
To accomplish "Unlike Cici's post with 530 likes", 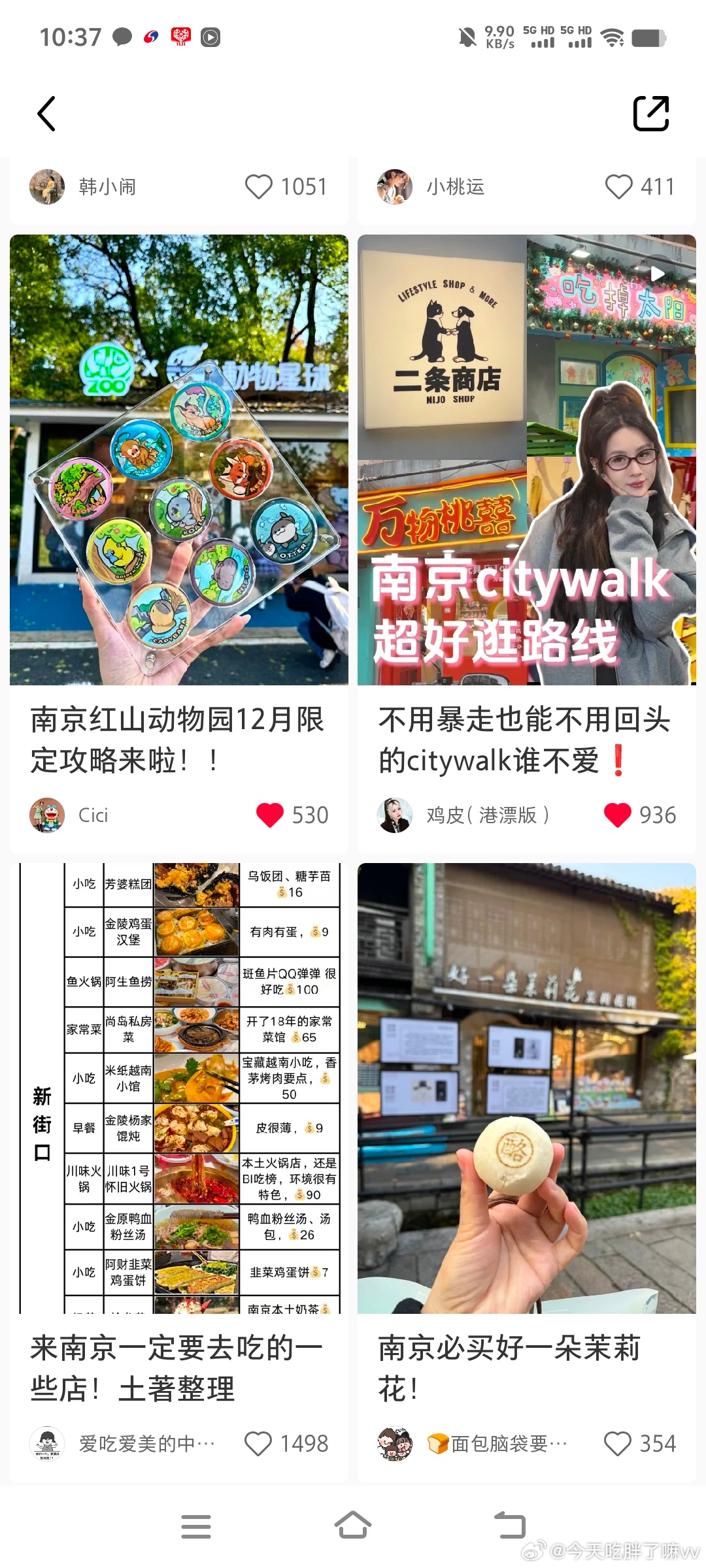I will coord(270,815).
